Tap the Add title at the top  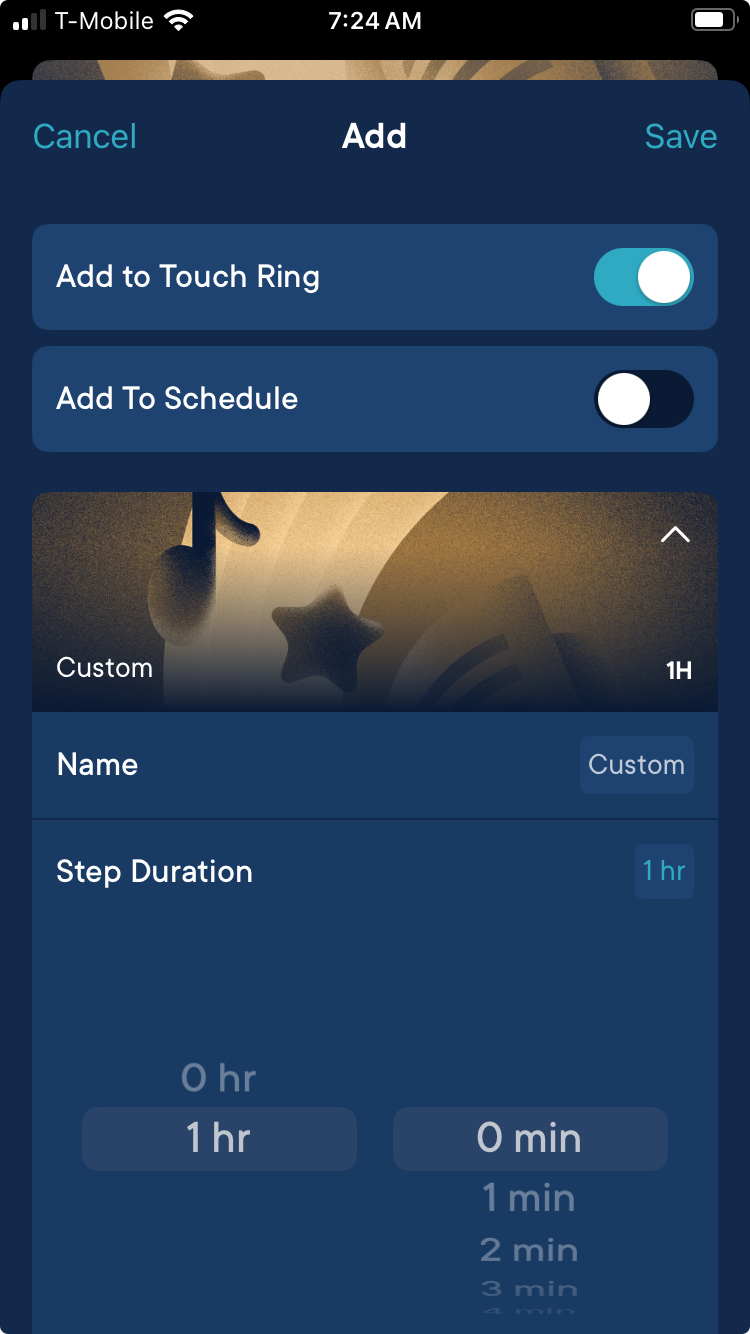[374, 136]
